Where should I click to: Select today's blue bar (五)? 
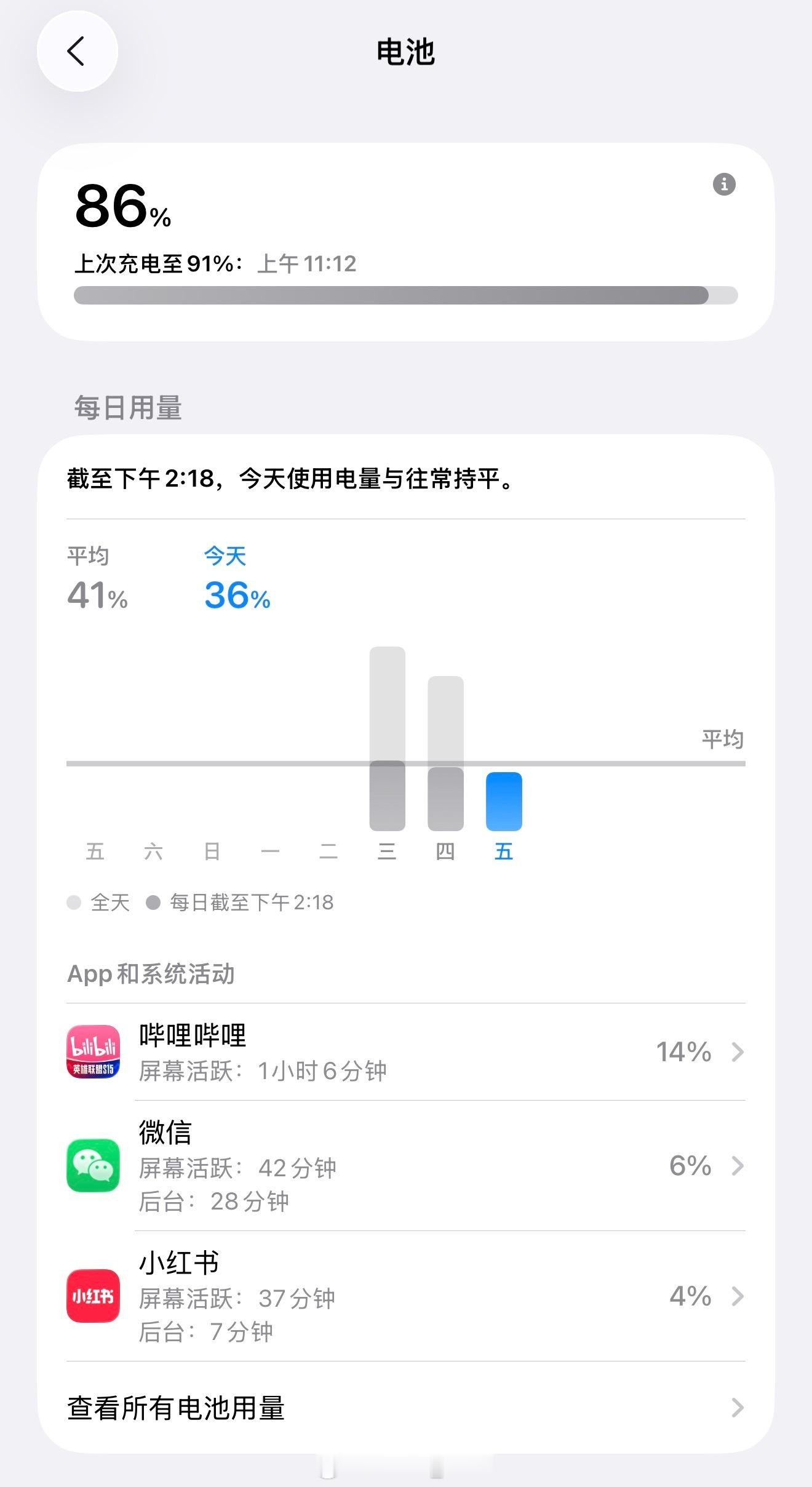(x=504, y=801)
